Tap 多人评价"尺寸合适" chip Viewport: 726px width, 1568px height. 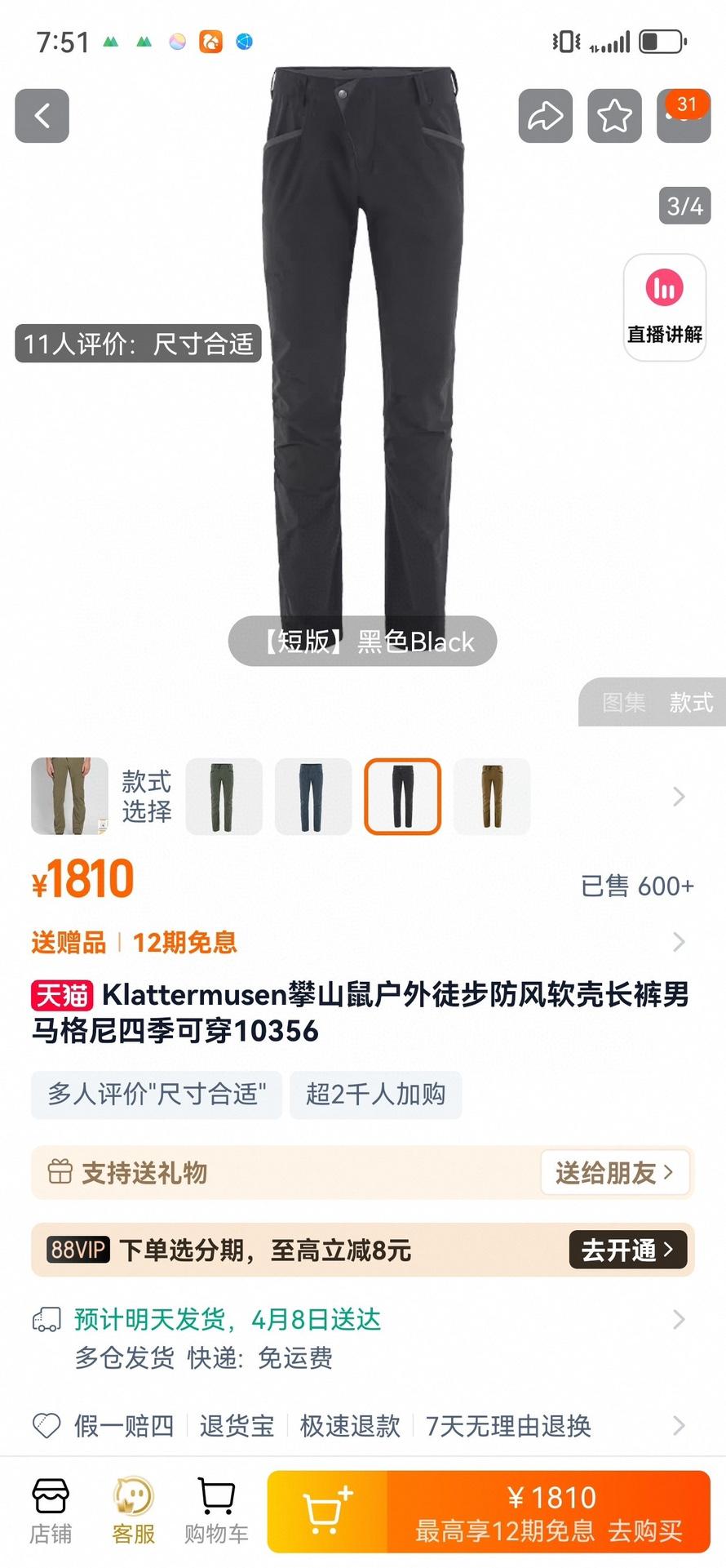click(157, 1095)
